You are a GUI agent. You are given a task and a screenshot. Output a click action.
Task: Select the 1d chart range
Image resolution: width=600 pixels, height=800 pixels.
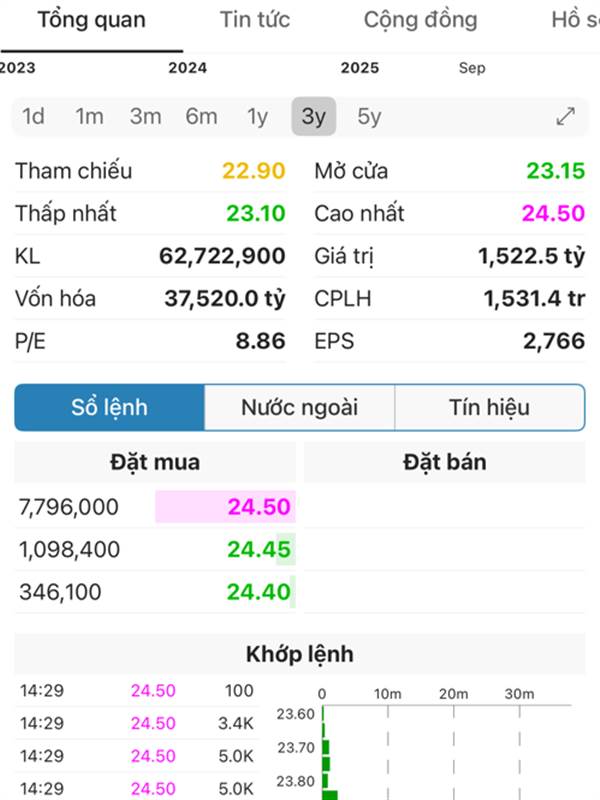pos(34,117)
